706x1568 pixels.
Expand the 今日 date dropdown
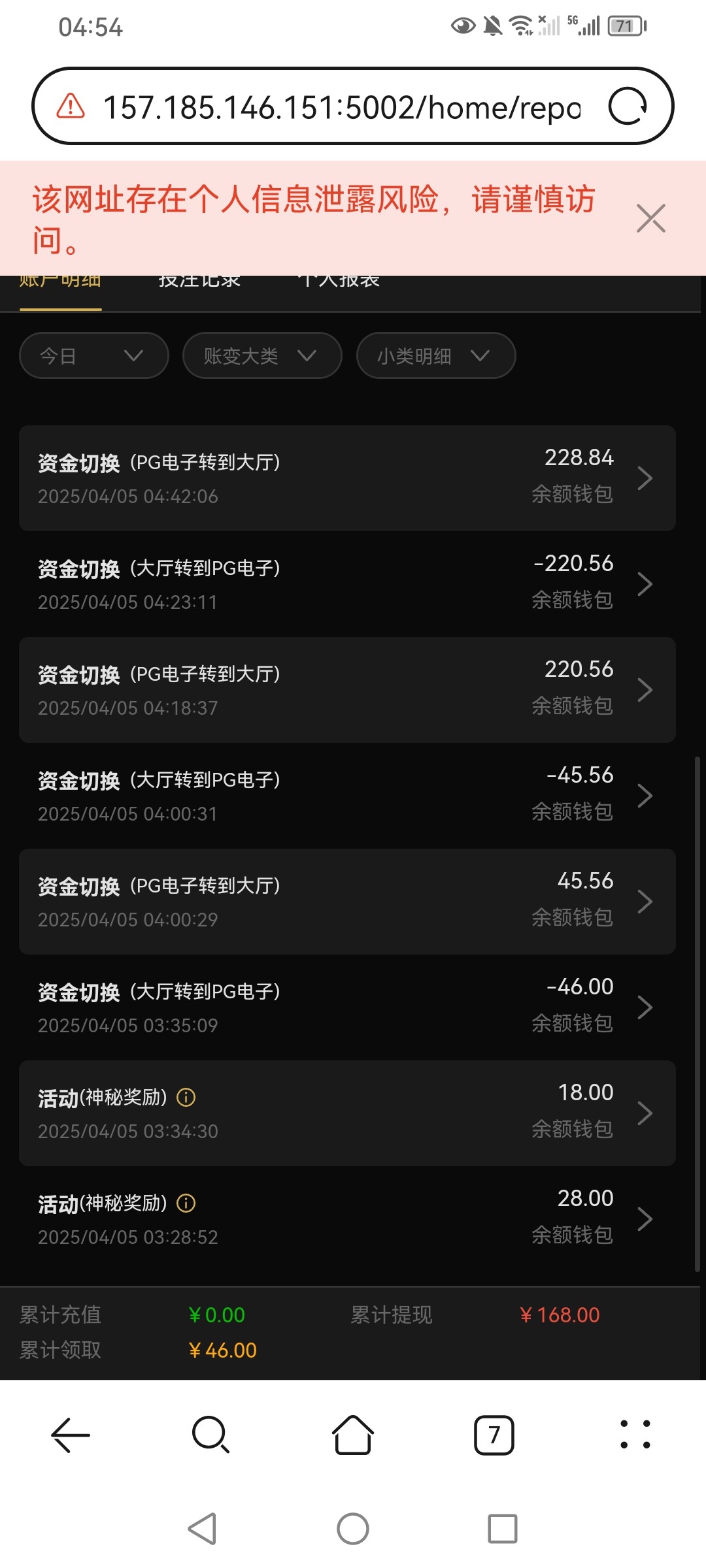pyautogui.click(x=94, y=355)
